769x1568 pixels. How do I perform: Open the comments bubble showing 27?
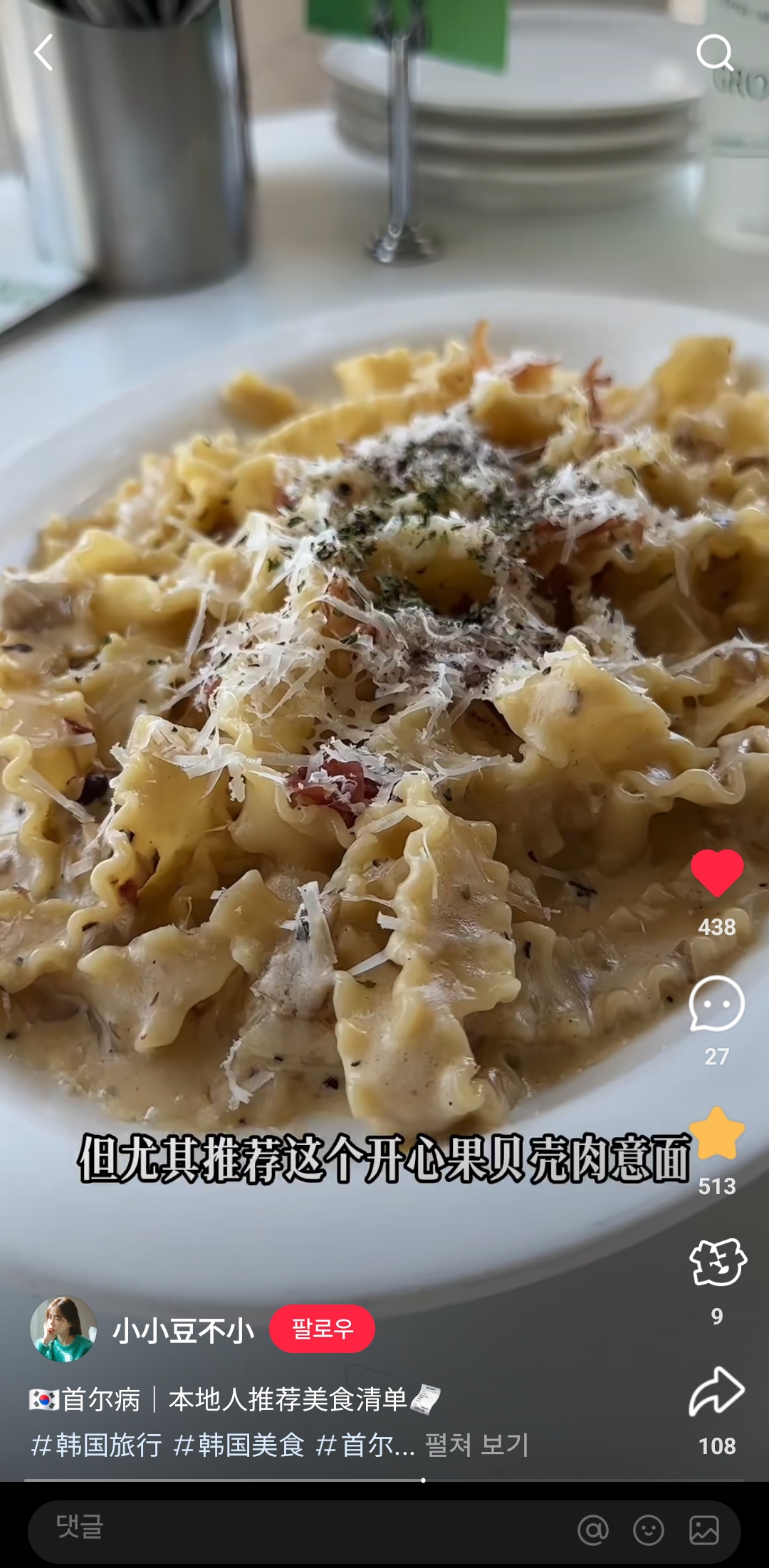point(717,1004)
